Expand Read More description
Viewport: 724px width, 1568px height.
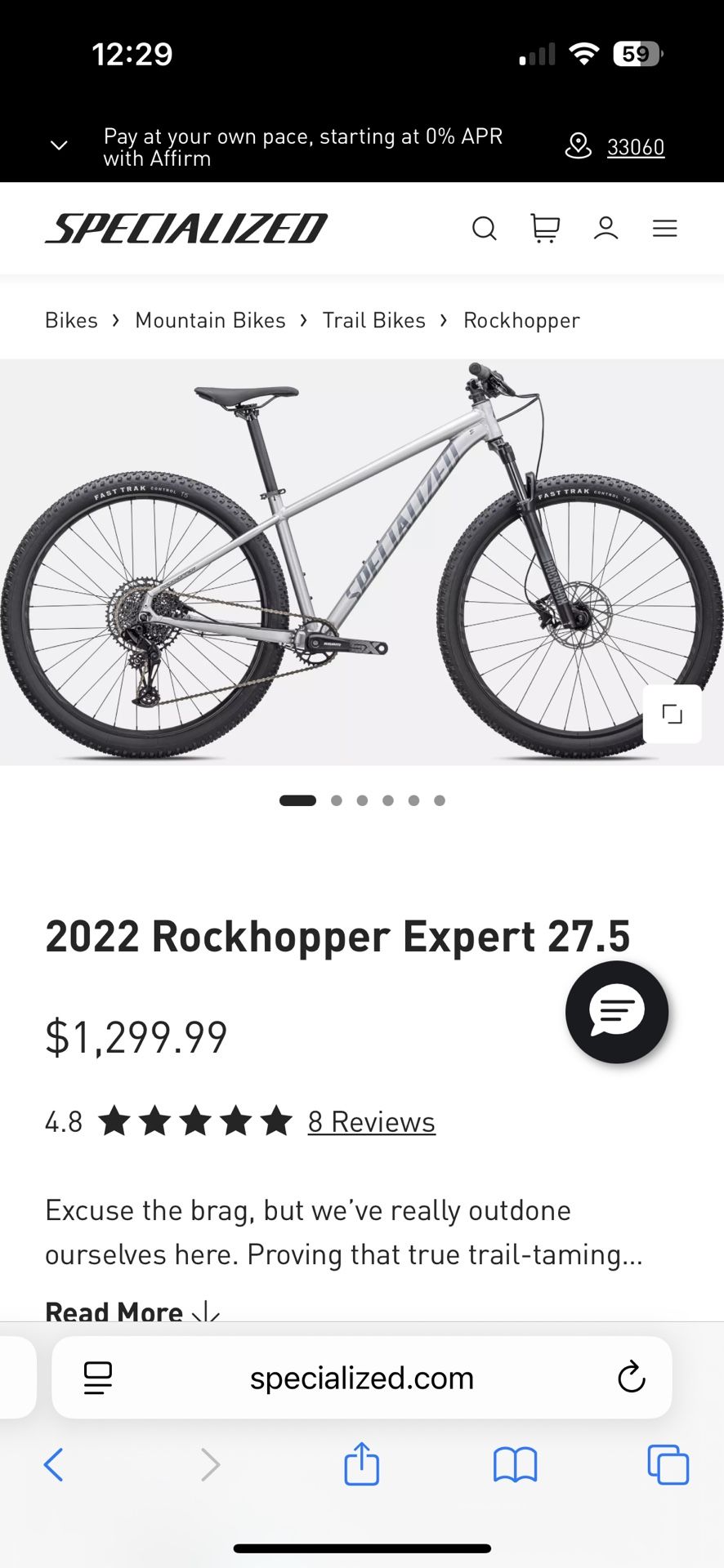(x=132, y=1310)
